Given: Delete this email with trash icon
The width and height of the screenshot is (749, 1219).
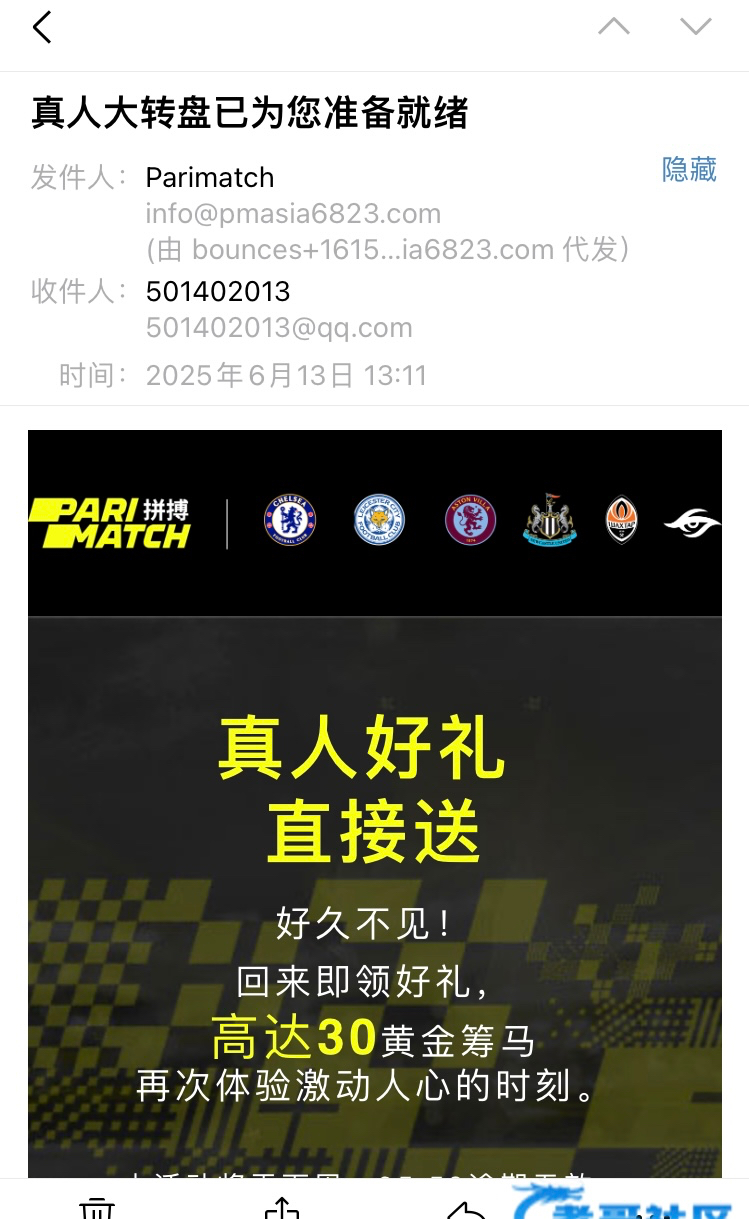Looking at the screenshot, I should pyautogui.click(x=97, y=1208).
